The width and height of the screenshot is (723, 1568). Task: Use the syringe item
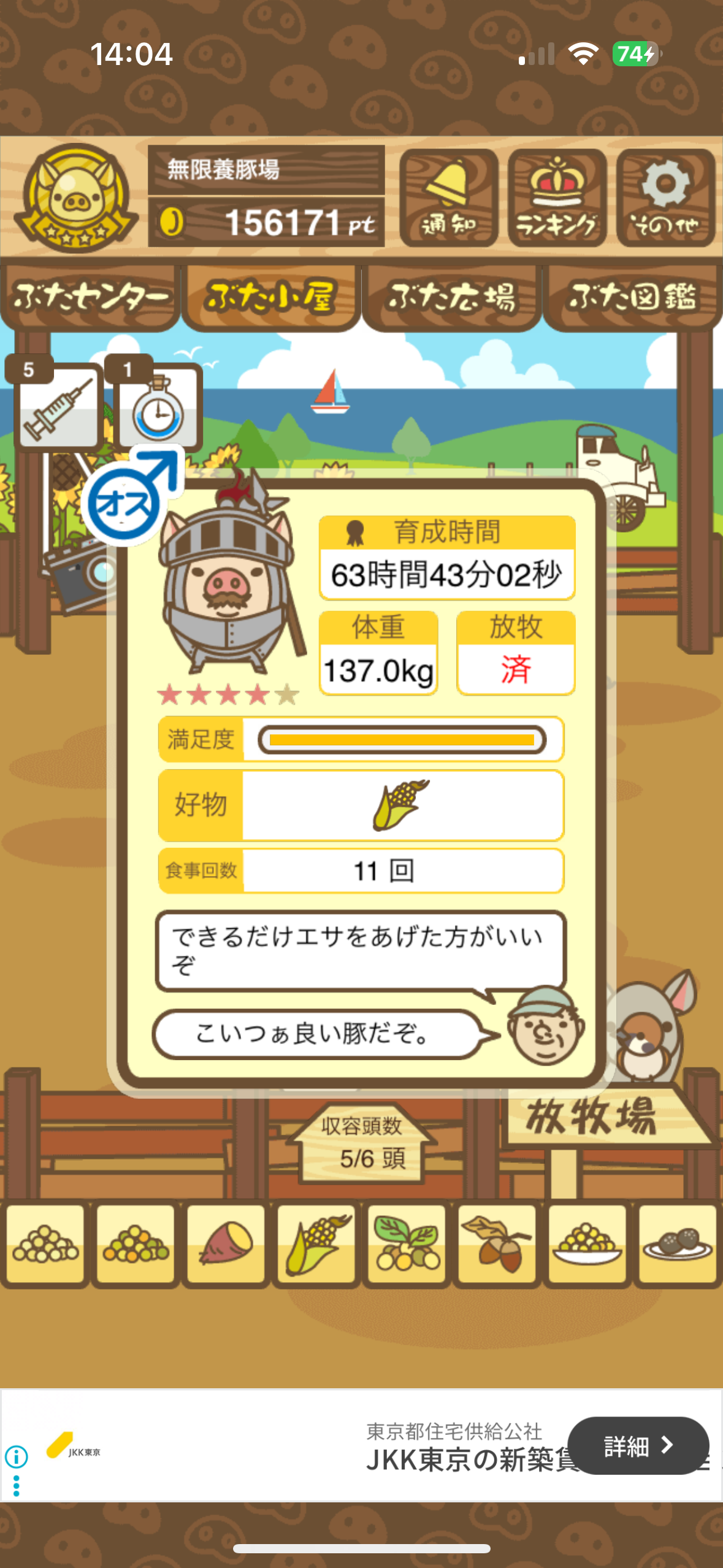[x=58, y=406]
